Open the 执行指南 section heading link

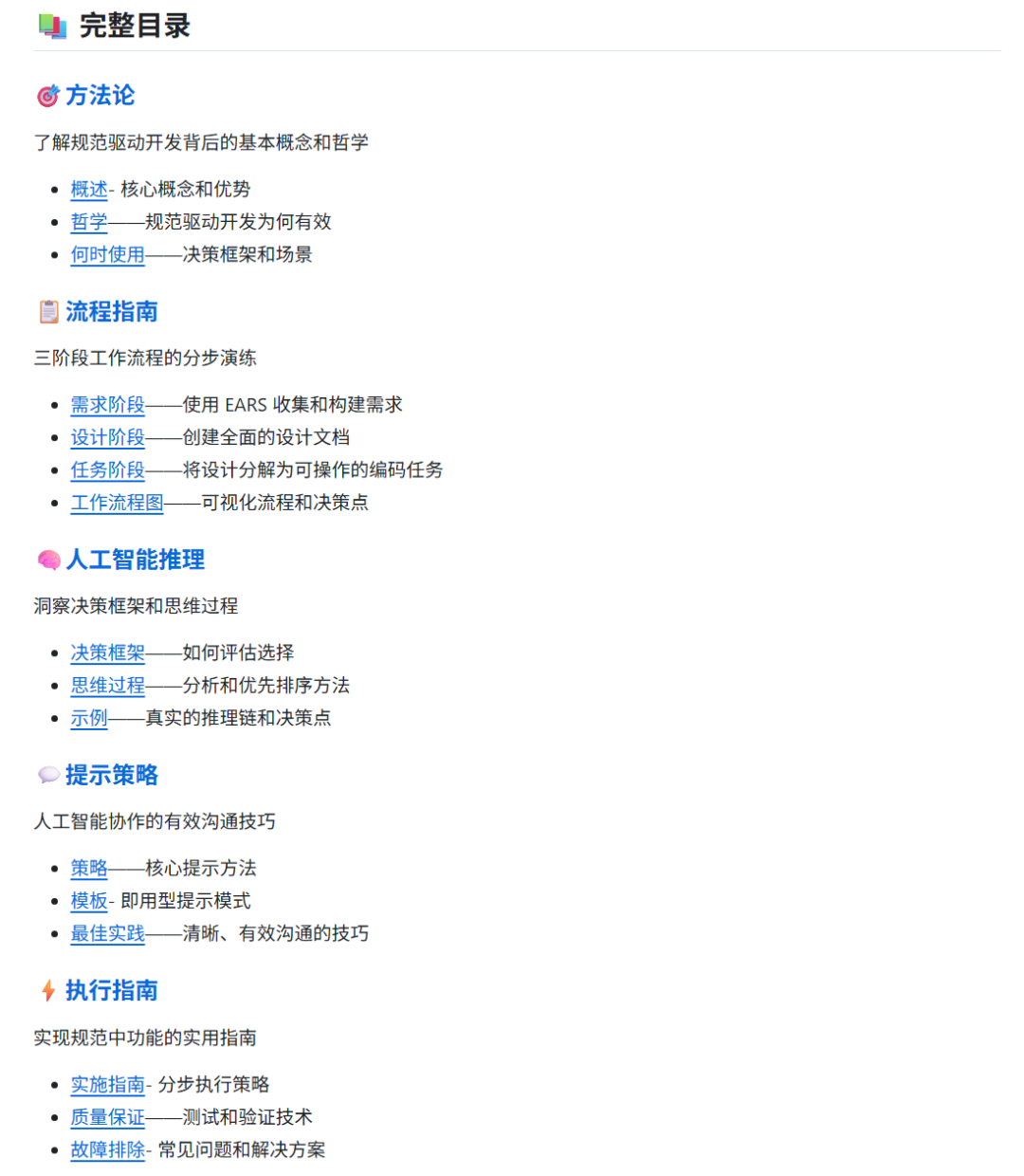(x=111, y=990)
